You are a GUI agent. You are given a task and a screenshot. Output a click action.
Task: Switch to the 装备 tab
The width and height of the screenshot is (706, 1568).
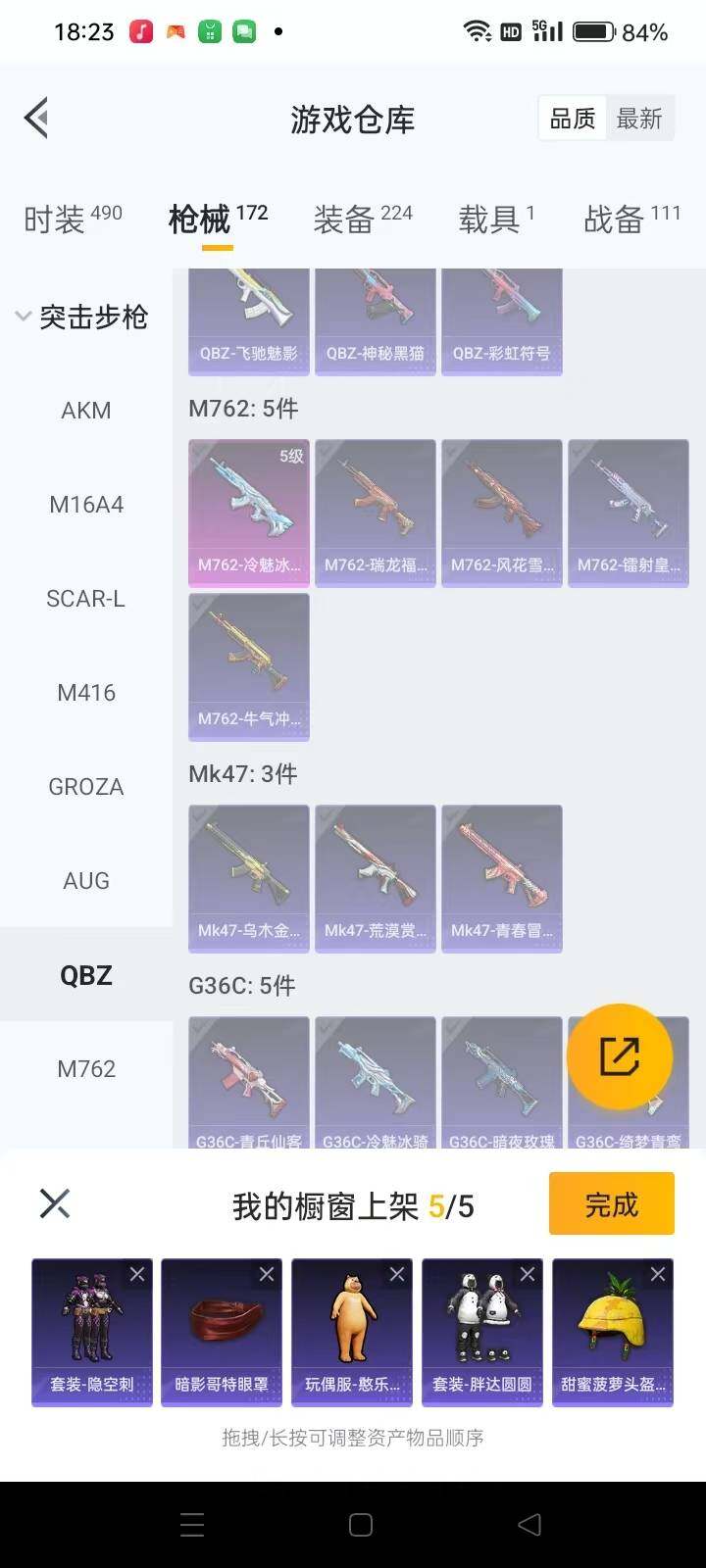click(x=363, y=219)
